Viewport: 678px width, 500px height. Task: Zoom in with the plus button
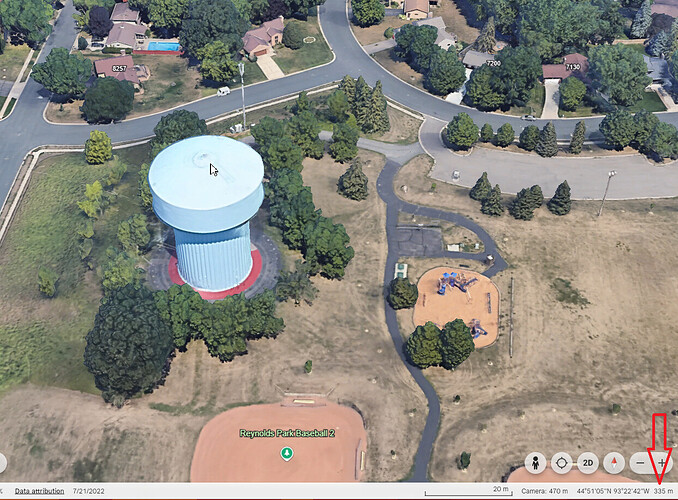(x=663, y=463)
